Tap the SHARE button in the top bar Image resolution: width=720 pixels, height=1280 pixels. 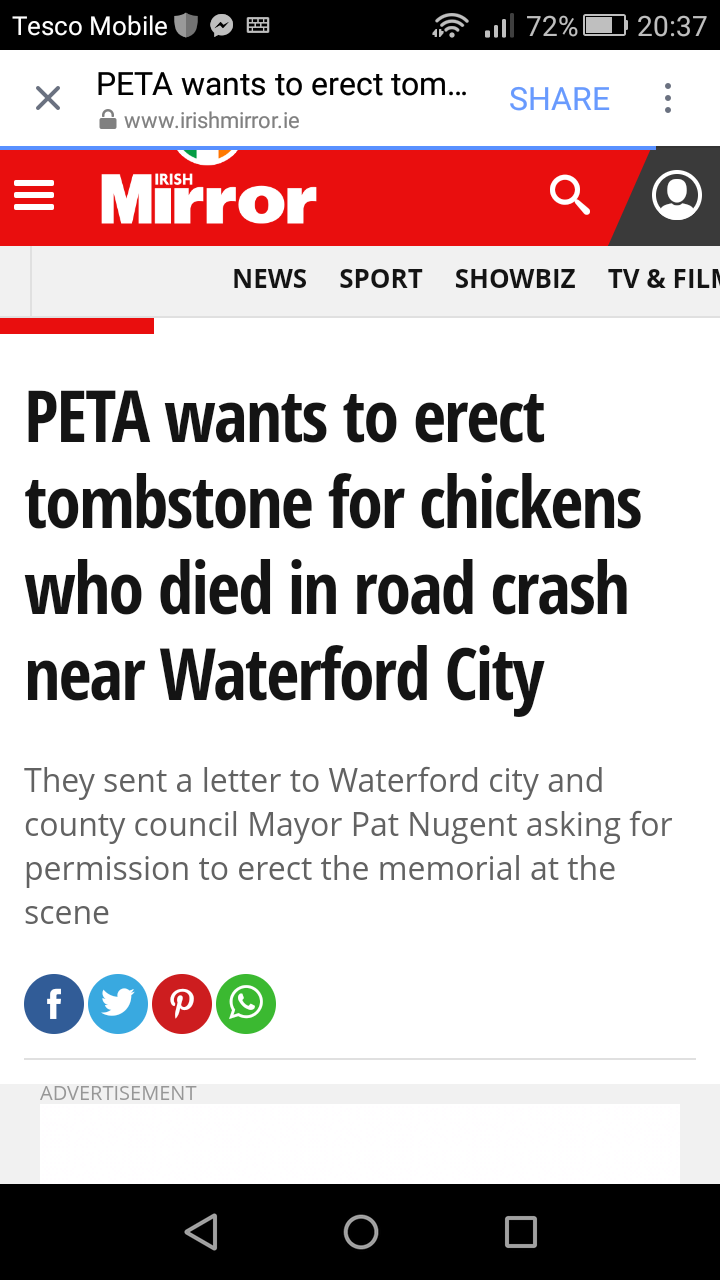(x=559, y=99)
